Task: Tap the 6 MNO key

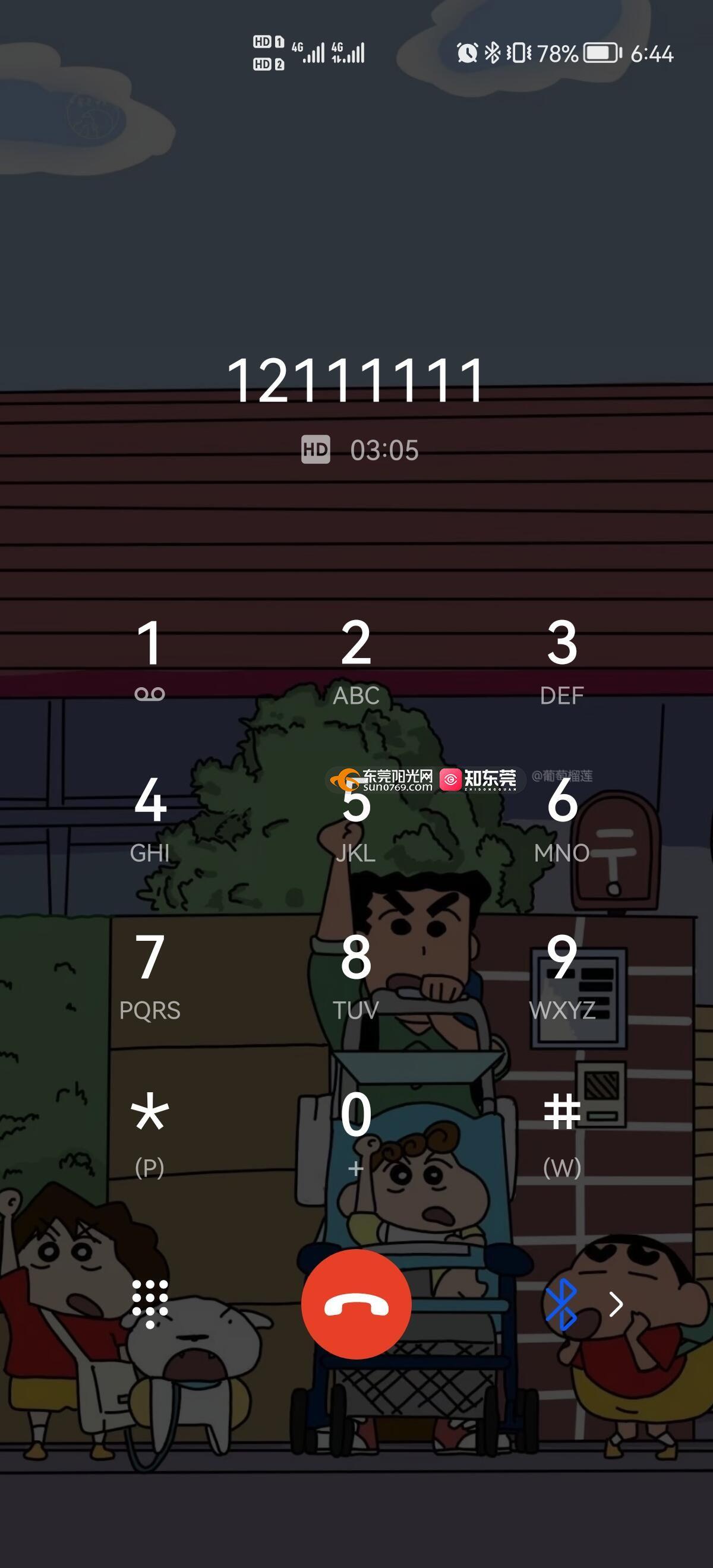Action: click(x=561, y=816)
